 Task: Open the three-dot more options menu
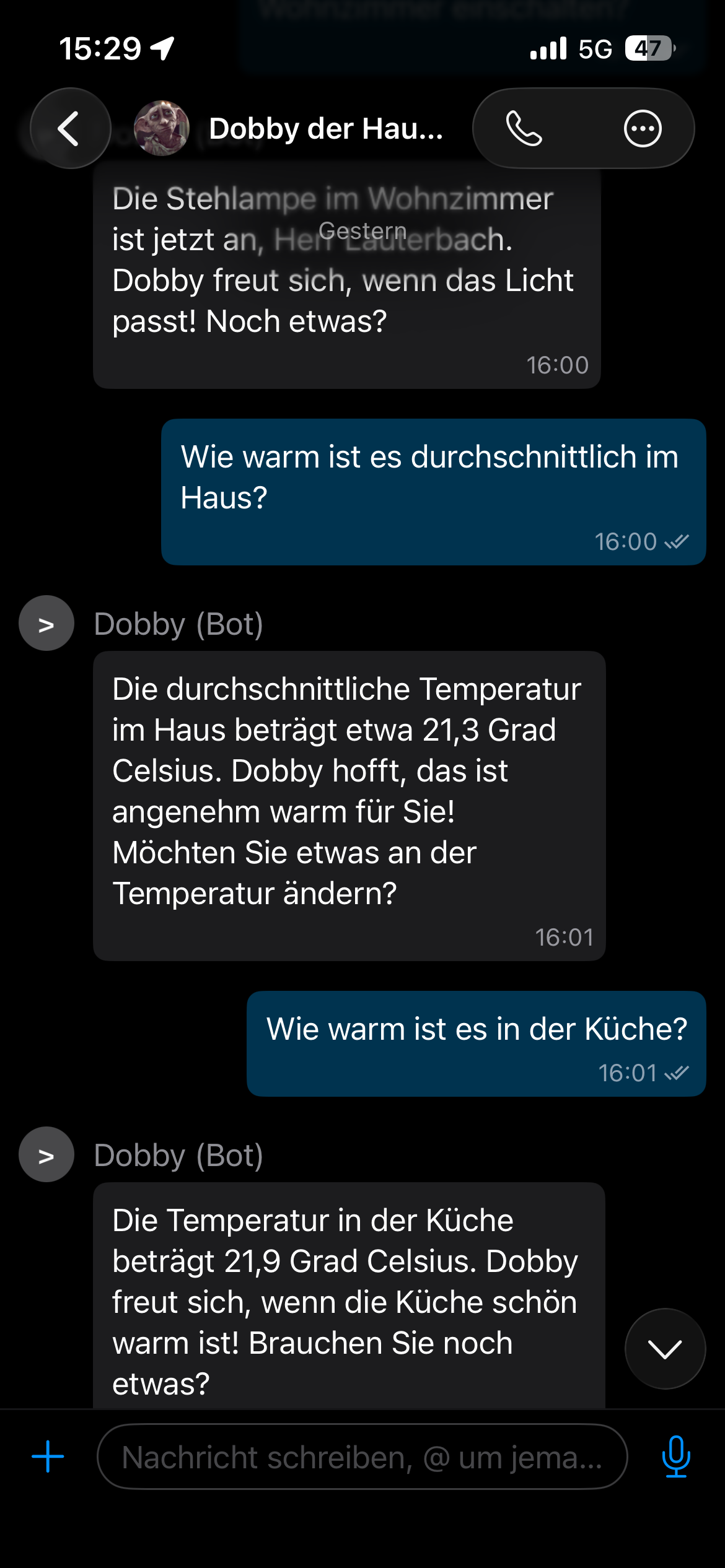tap(642, 129)
